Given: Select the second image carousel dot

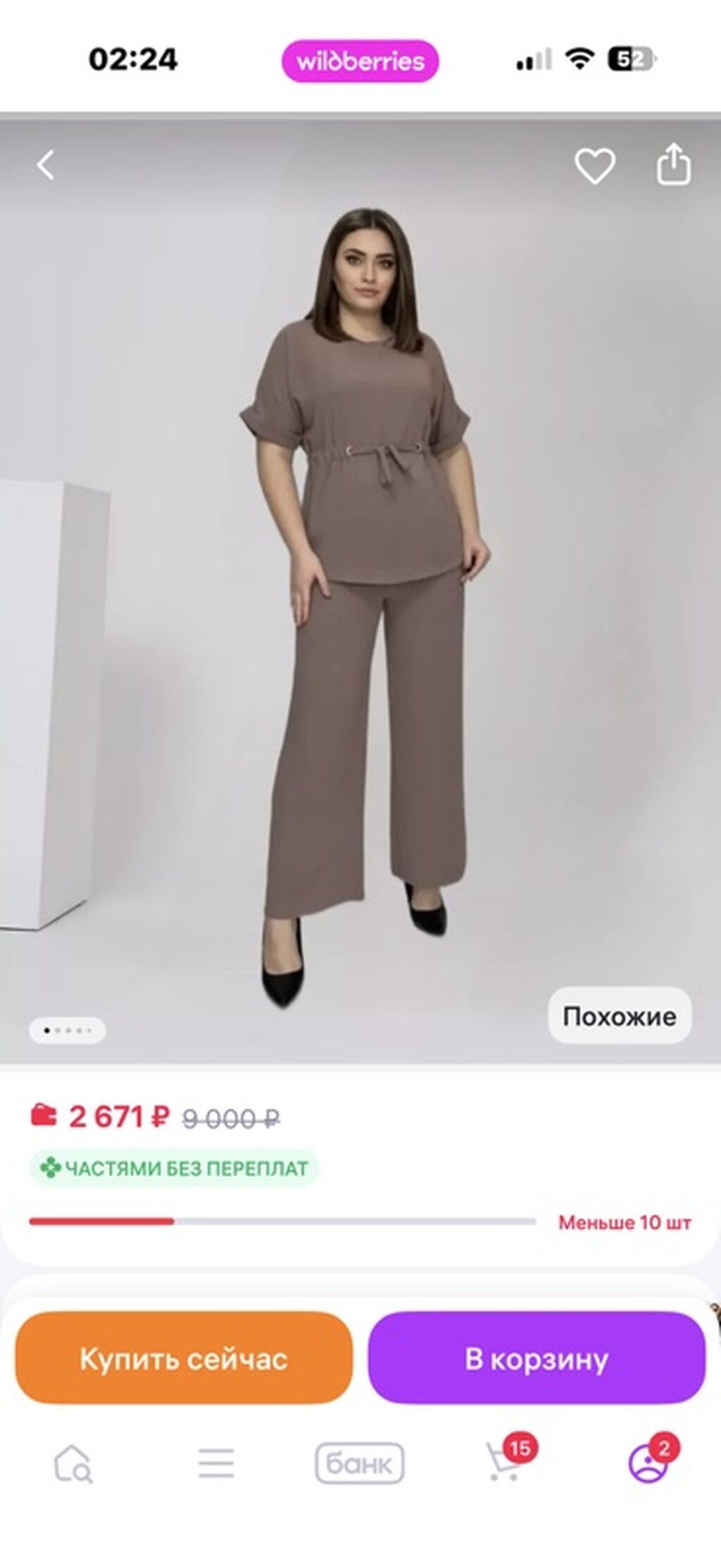Looking at the screenshot, I should point(56,1029).
